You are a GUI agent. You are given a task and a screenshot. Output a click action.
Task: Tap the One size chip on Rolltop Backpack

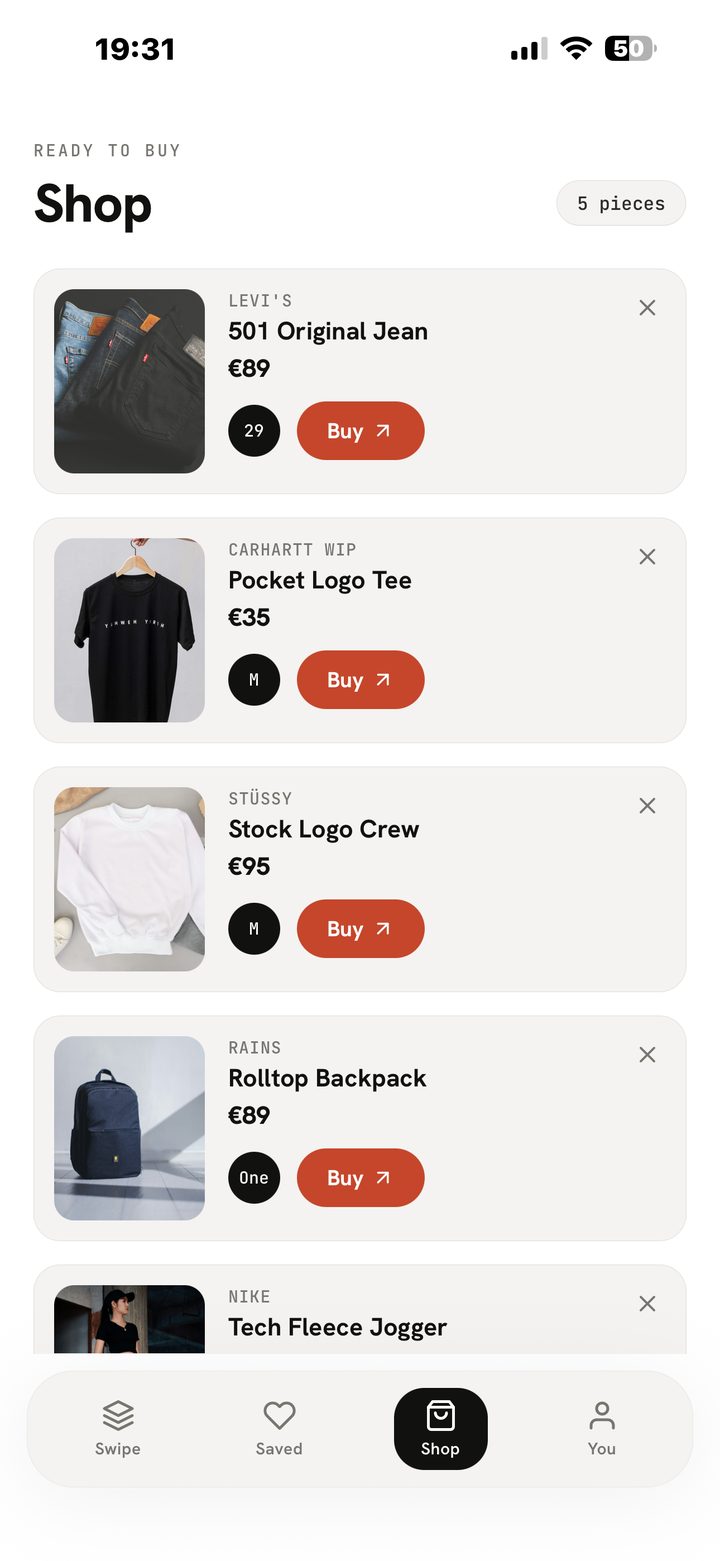click(x=254, y=1178)
